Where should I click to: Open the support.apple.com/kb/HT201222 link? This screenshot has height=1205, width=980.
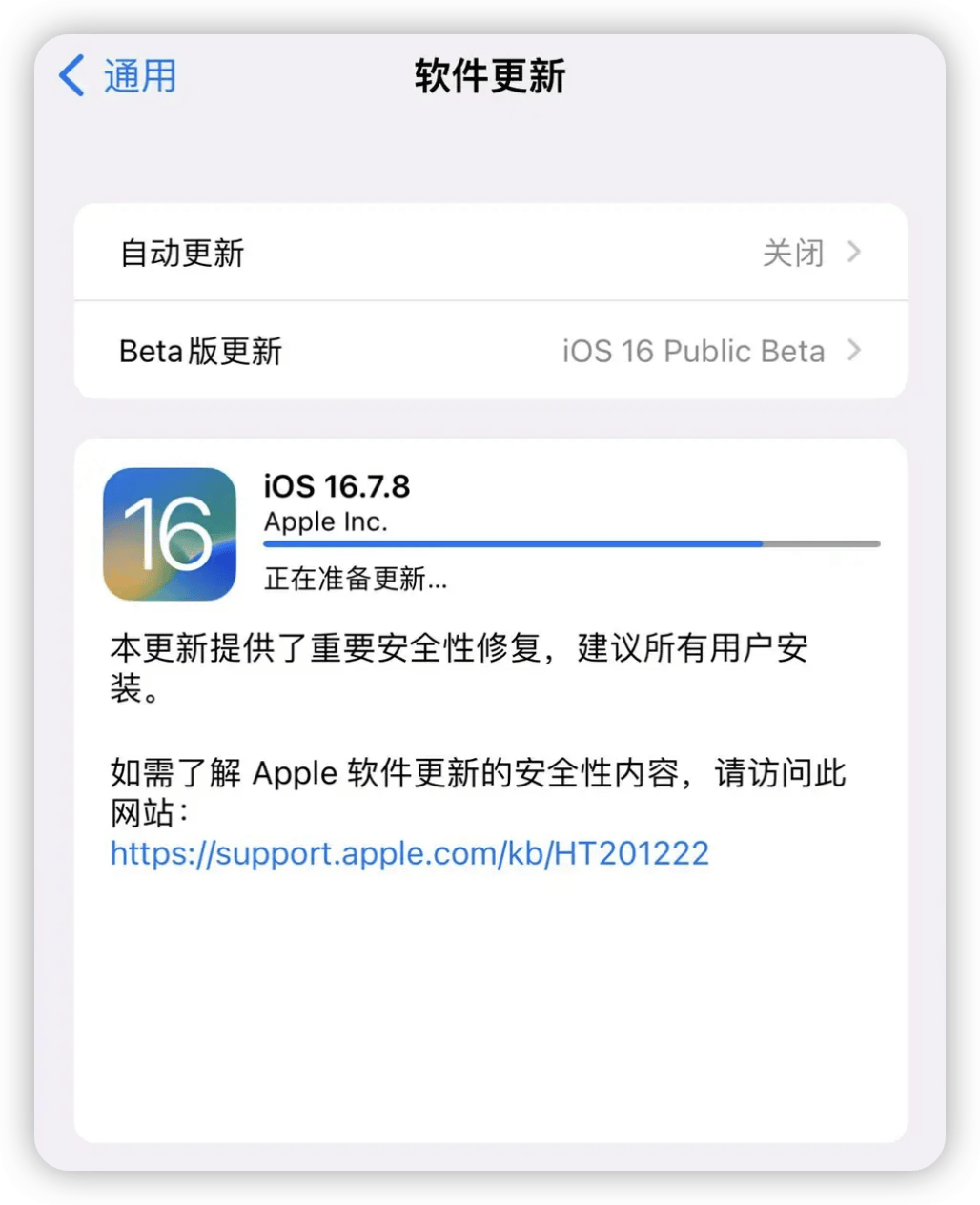pos(410,853)
